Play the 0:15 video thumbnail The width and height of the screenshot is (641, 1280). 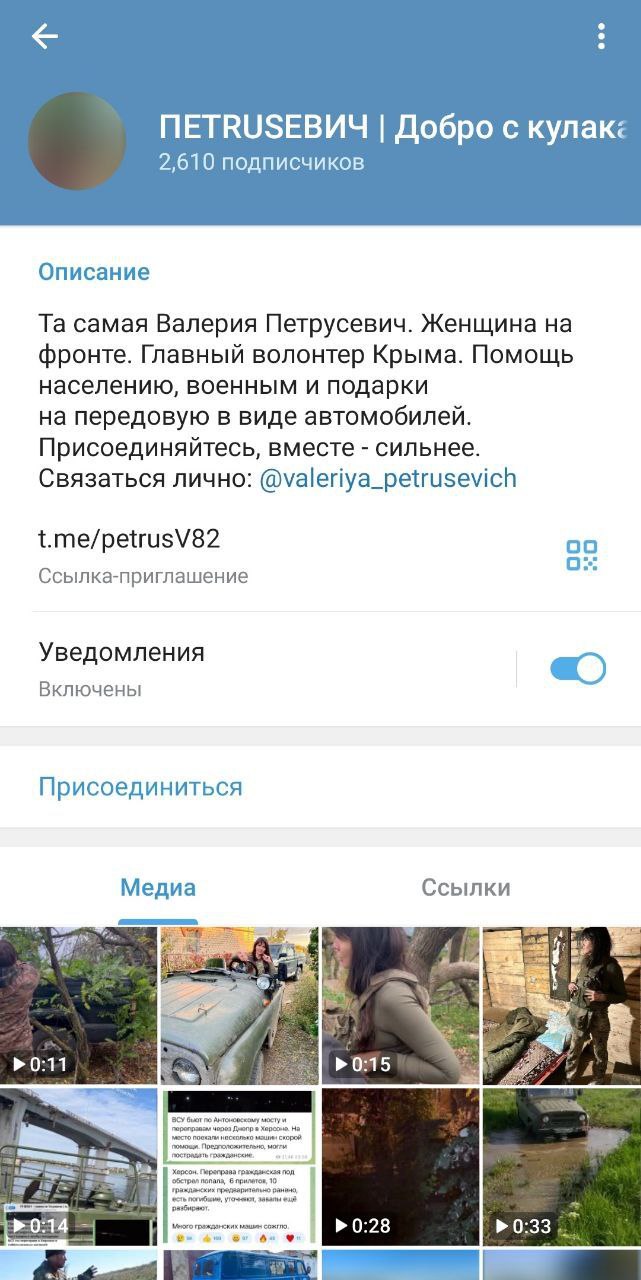coord(400,1005)
